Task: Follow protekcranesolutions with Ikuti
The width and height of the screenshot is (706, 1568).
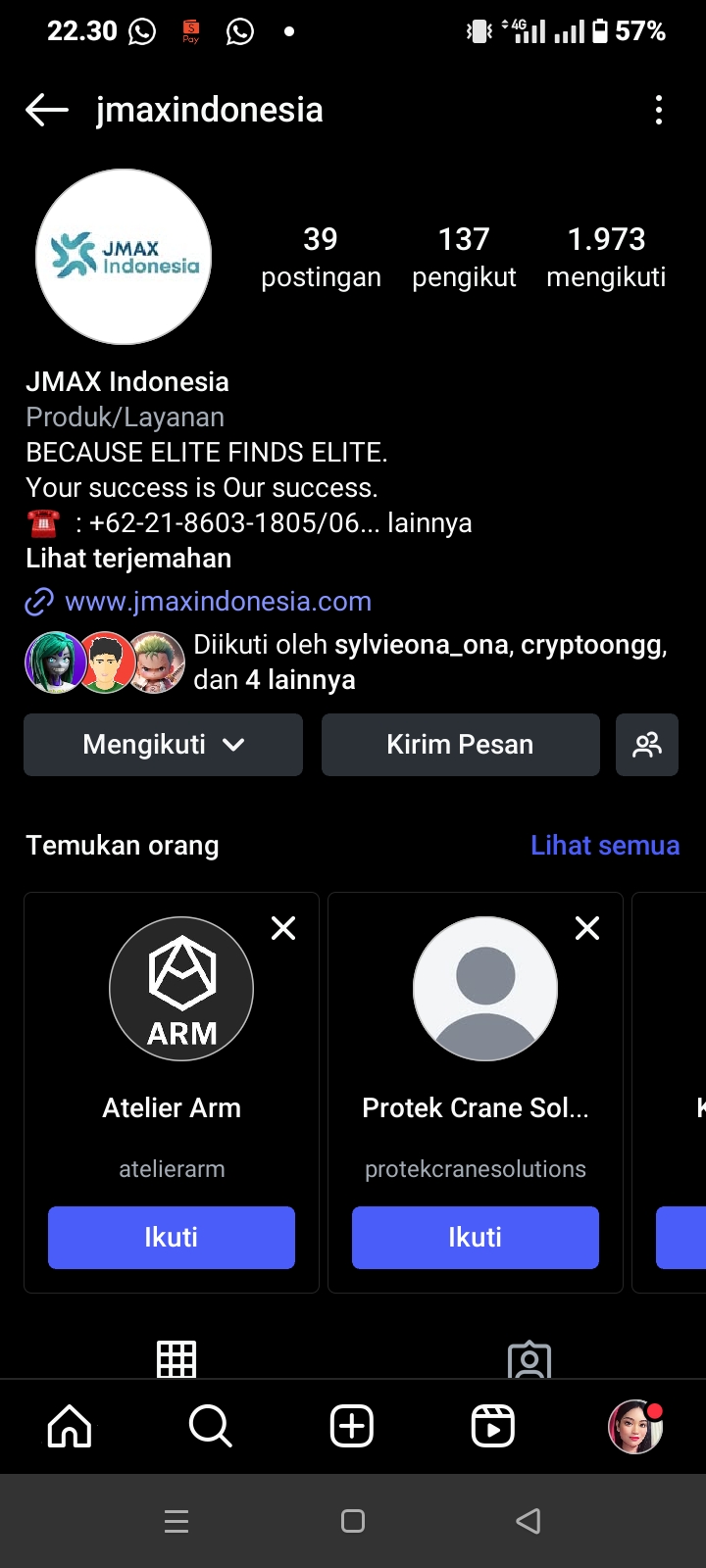Action: click(x=476, y=1237)
